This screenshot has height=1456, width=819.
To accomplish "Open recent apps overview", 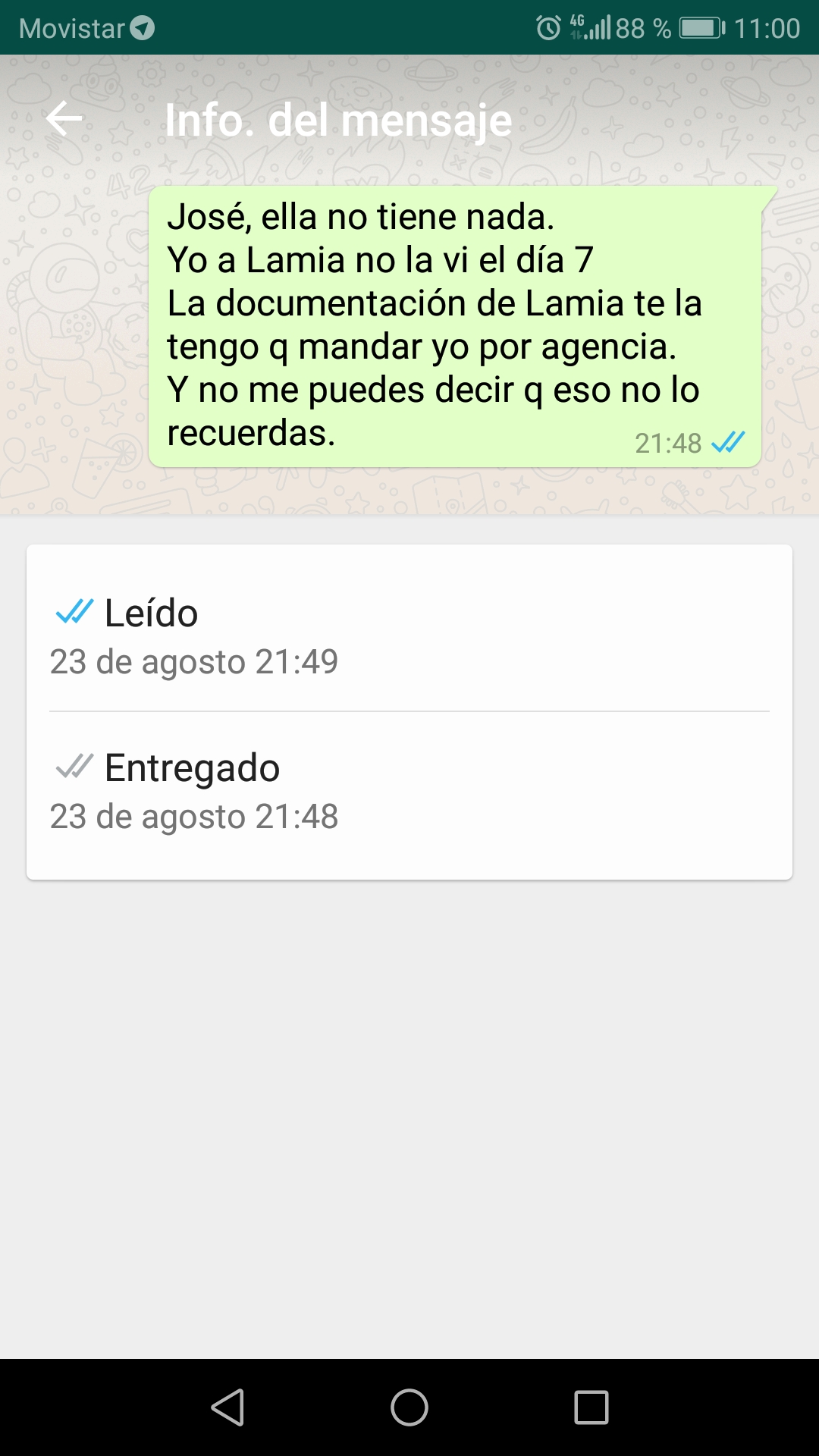I will [x=591, y=1407].
